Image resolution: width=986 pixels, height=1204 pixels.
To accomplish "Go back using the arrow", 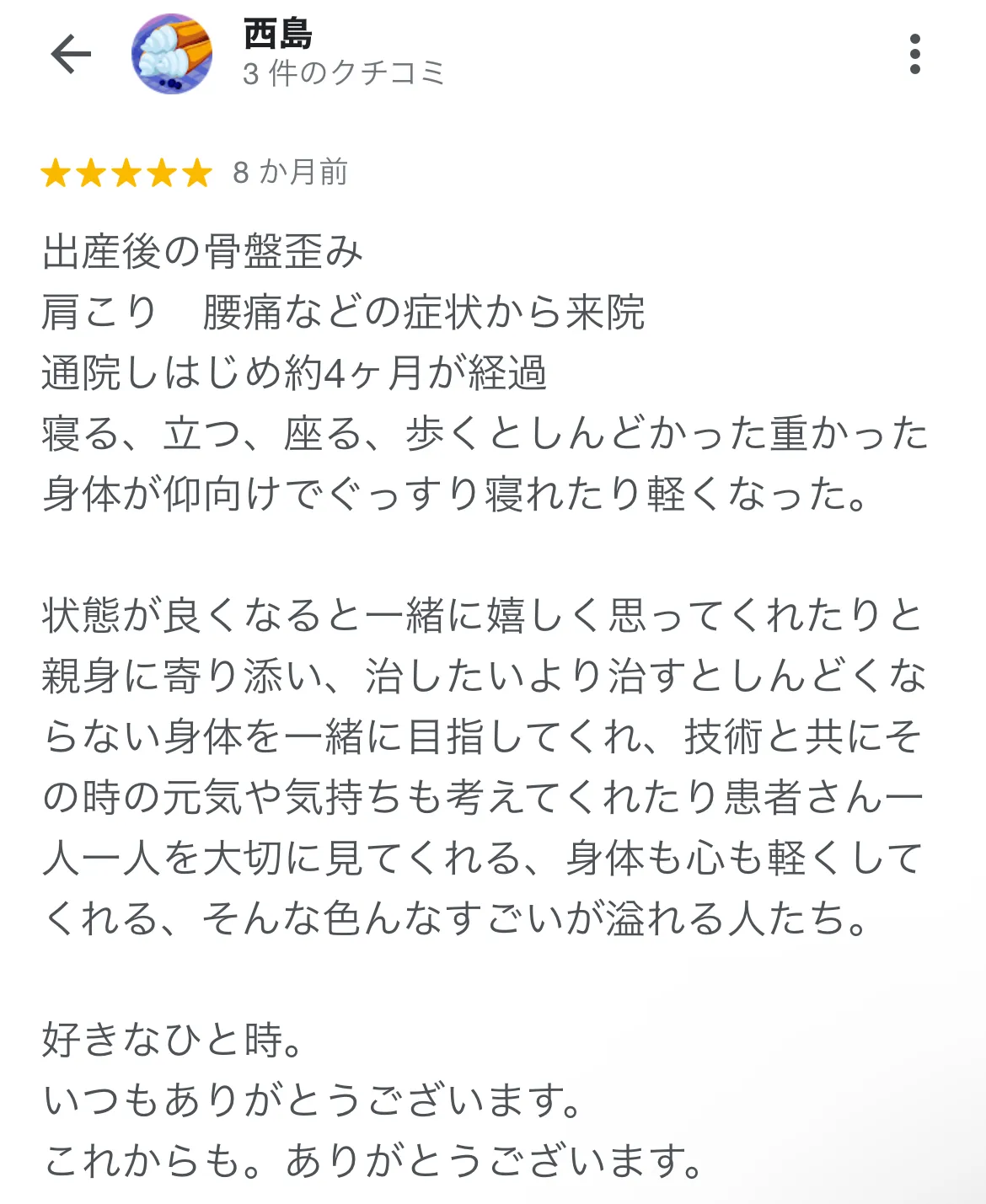I will [71, 55].
